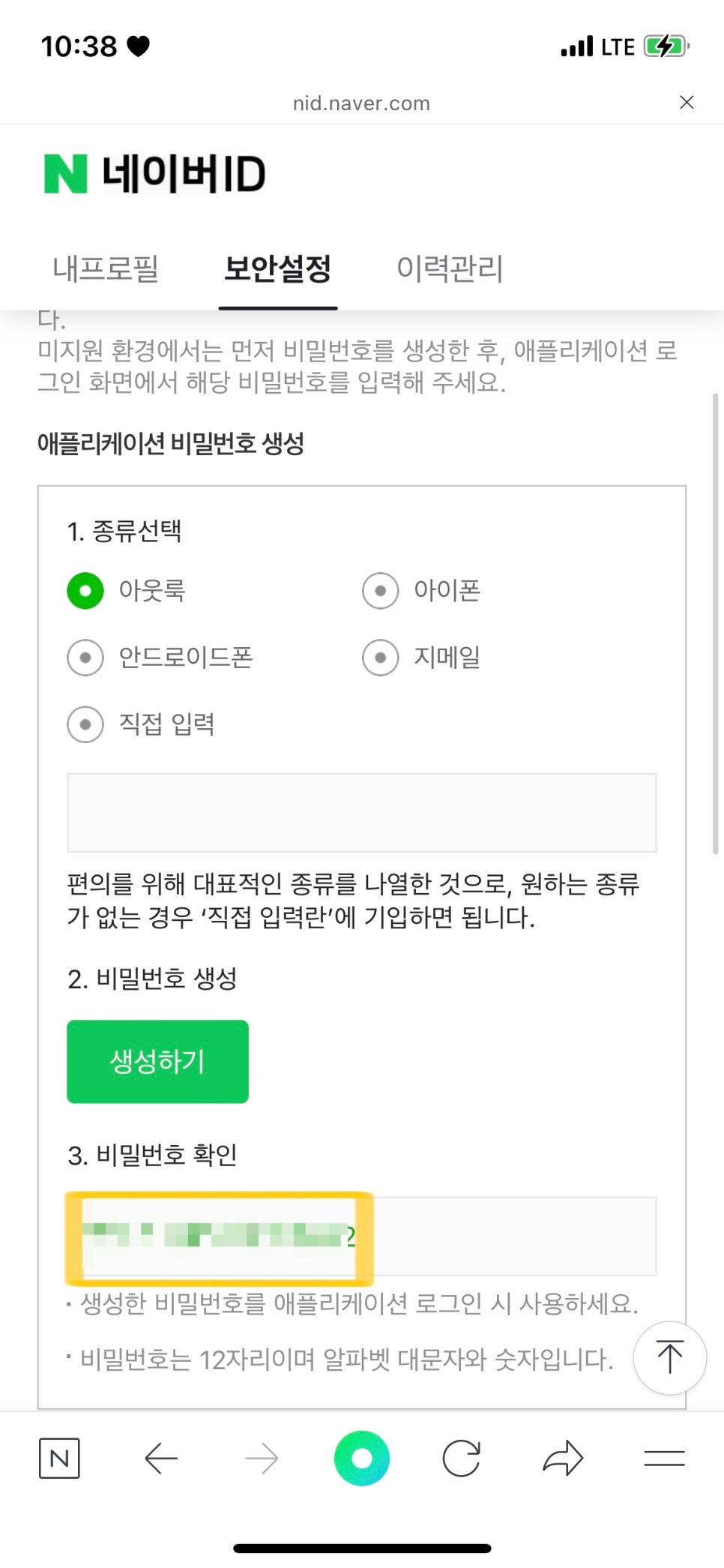724x1568 pixels.
Task: Tap the generated password field
Action: click(362, 1236)
